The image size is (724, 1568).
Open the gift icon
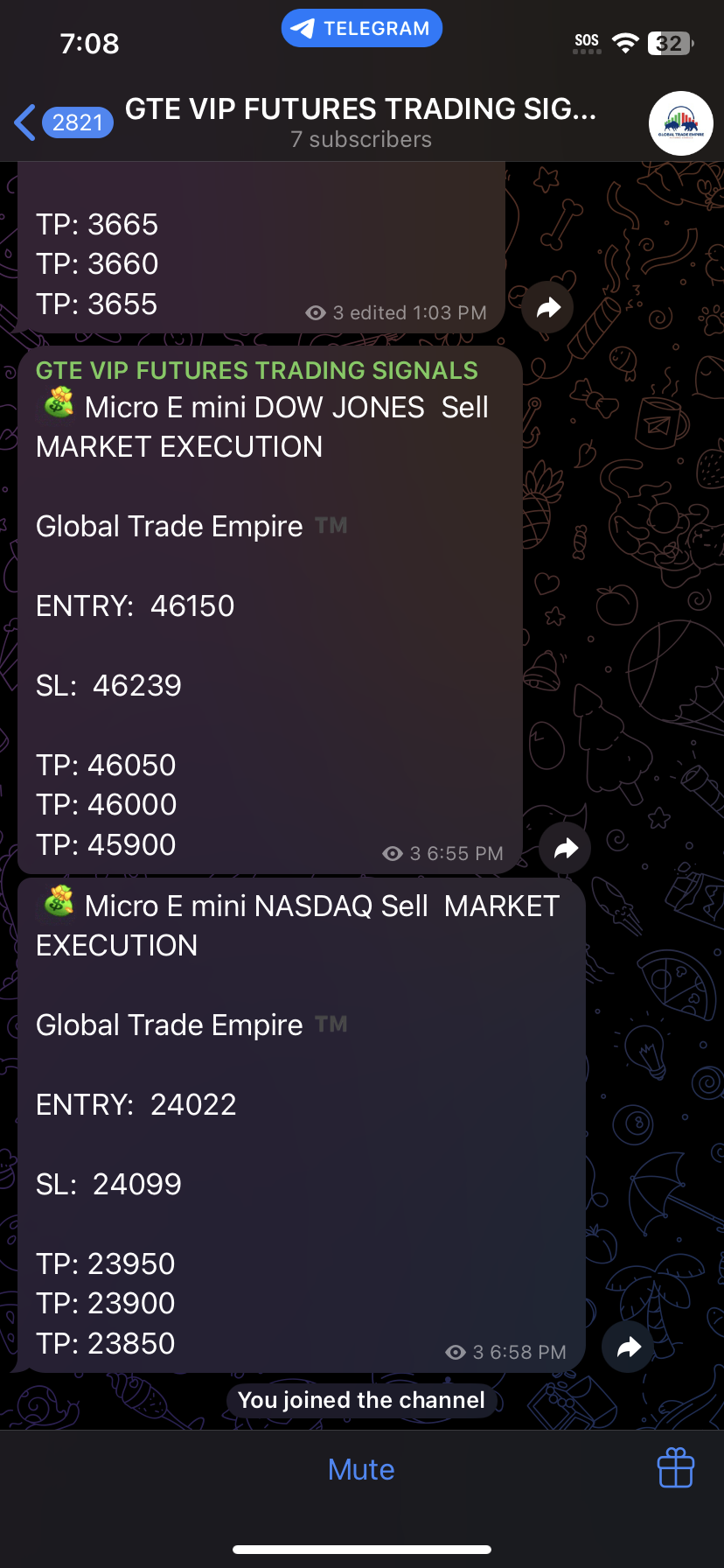676,1468
